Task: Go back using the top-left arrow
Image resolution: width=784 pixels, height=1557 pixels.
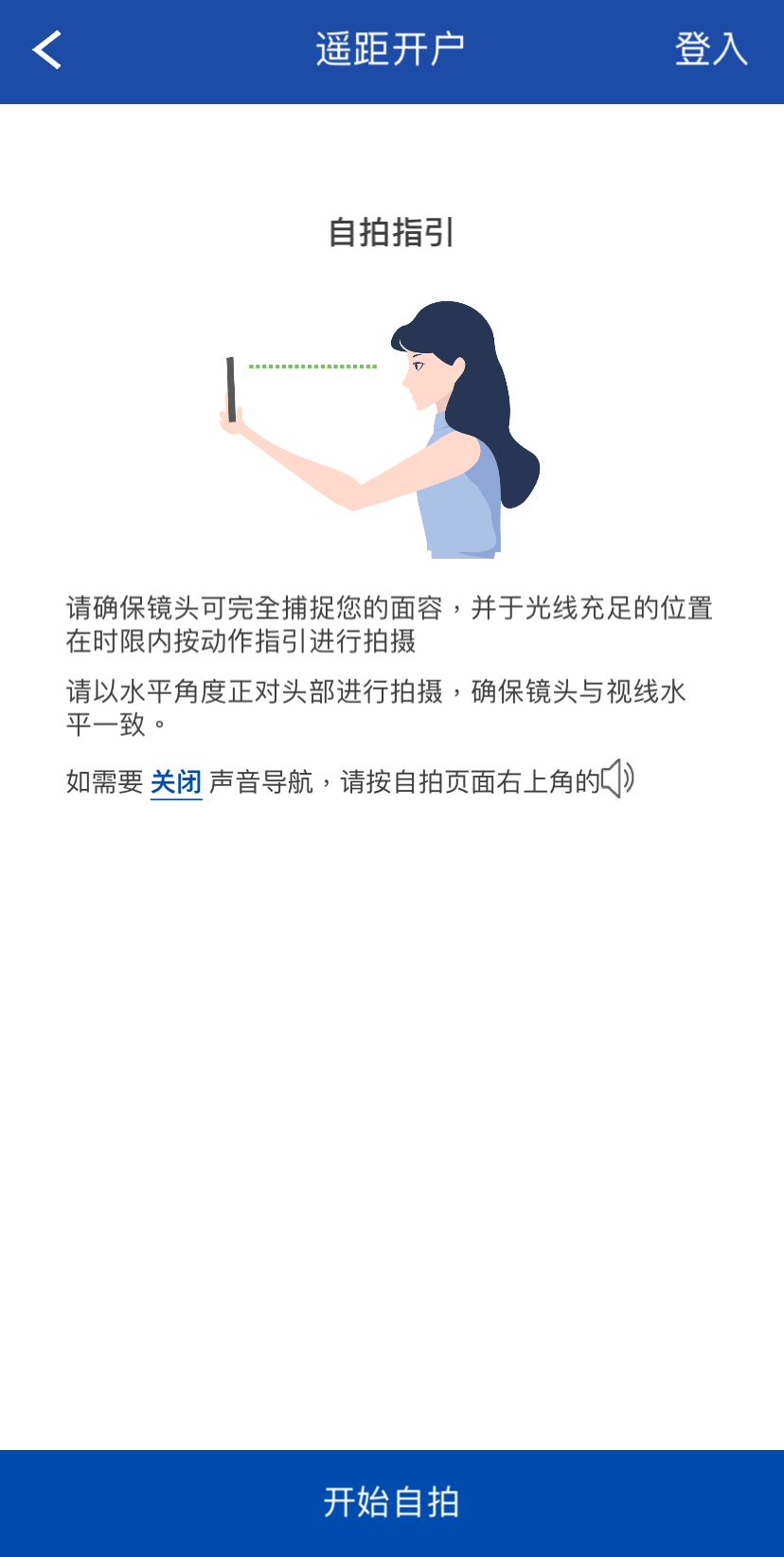Action: [x=47, y=49]
